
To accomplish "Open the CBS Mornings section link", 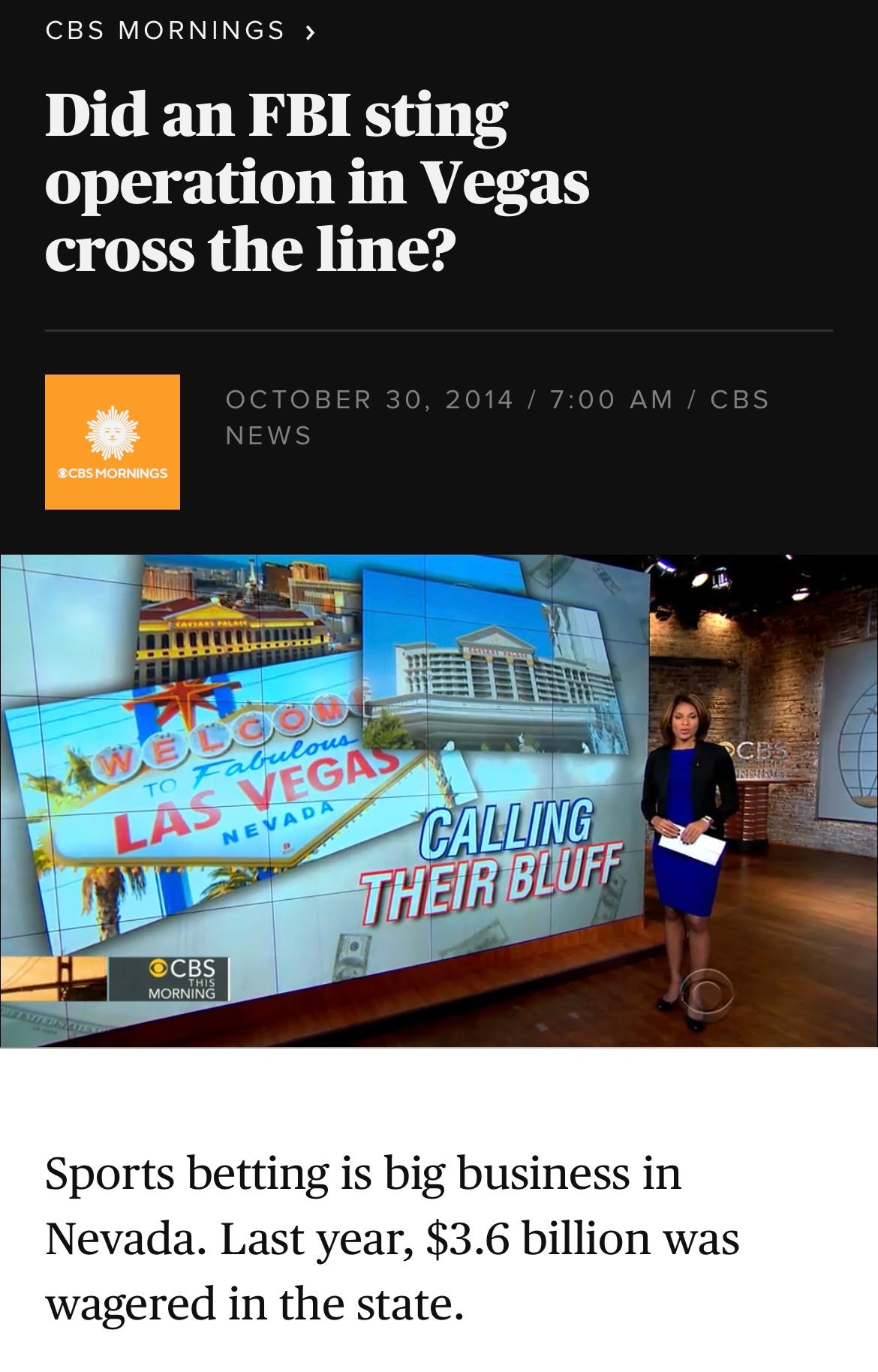I will [179, 31].
